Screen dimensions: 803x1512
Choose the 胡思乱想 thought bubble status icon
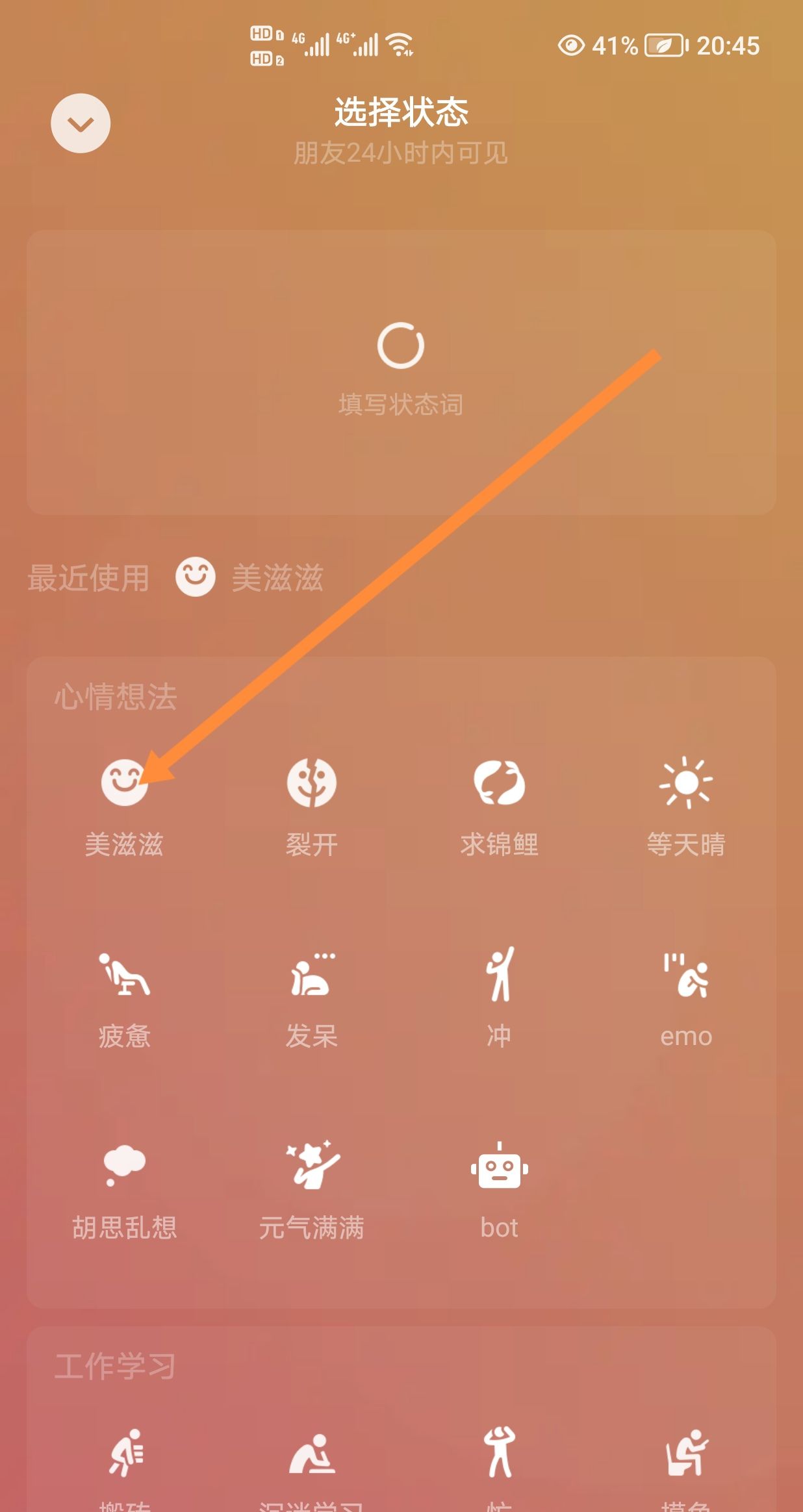[125, 1169]
